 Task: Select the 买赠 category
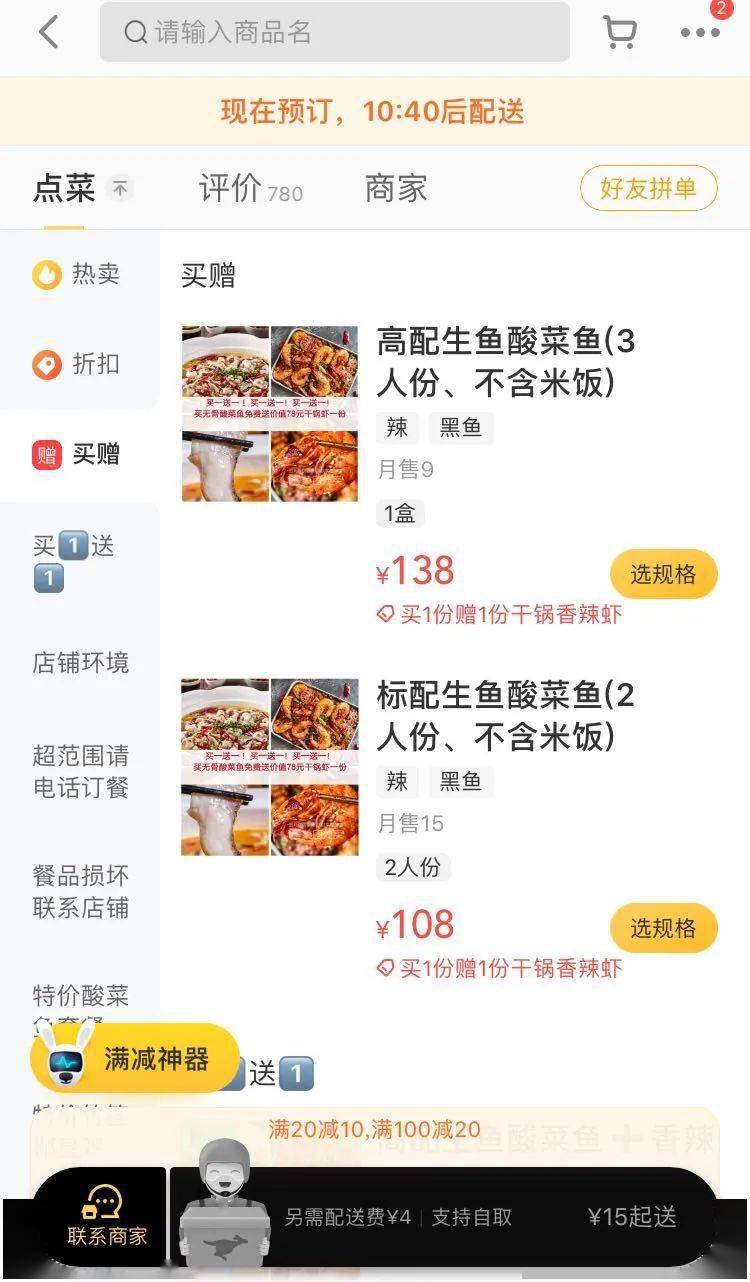coord(78,455)
